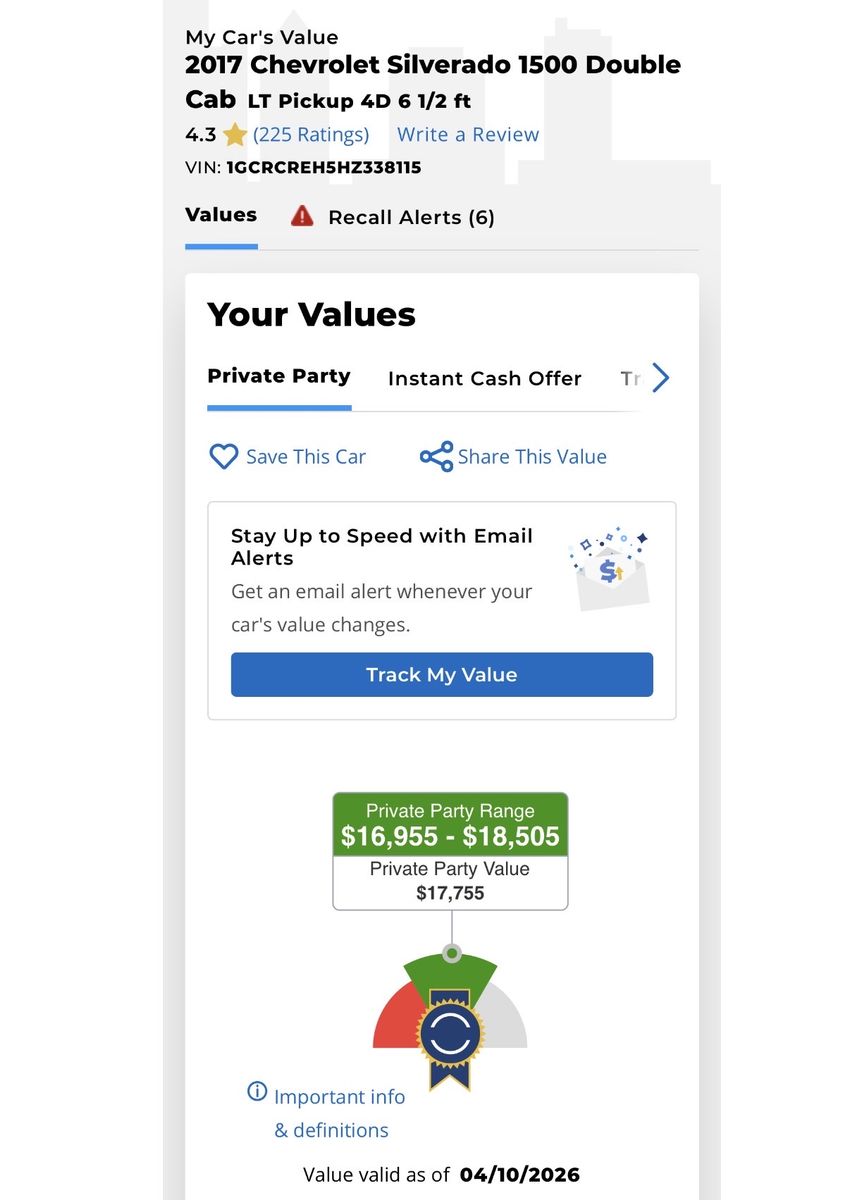850x1200 pixels.
Task: Share This Value
Action: pos(514,457)
